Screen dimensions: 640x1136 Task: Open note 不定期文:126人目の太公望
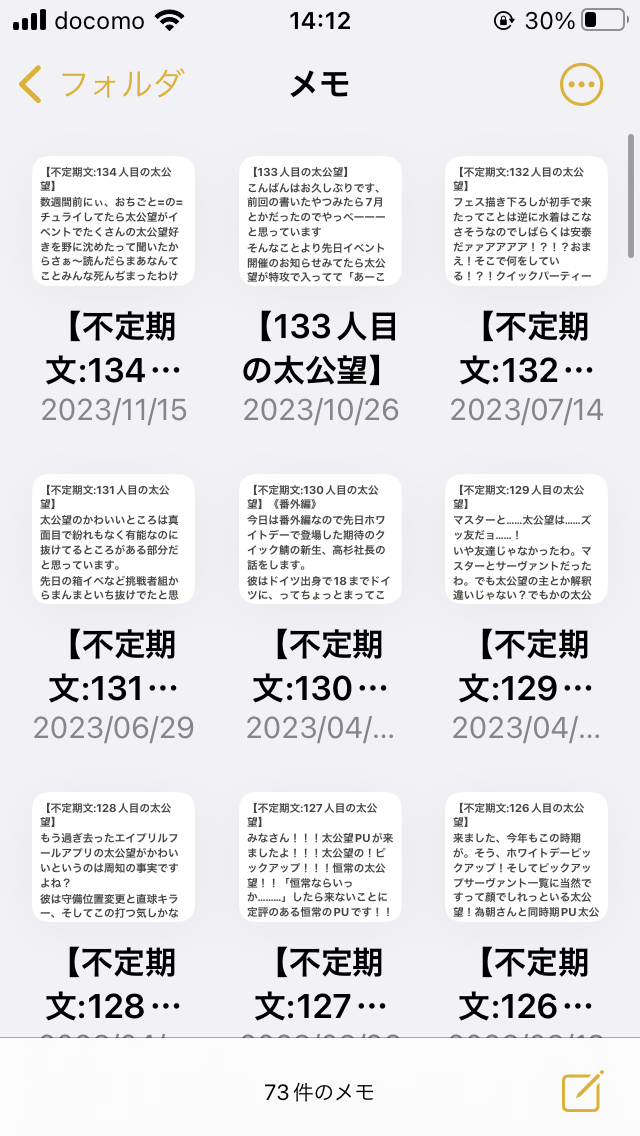(x=526, y=857)
